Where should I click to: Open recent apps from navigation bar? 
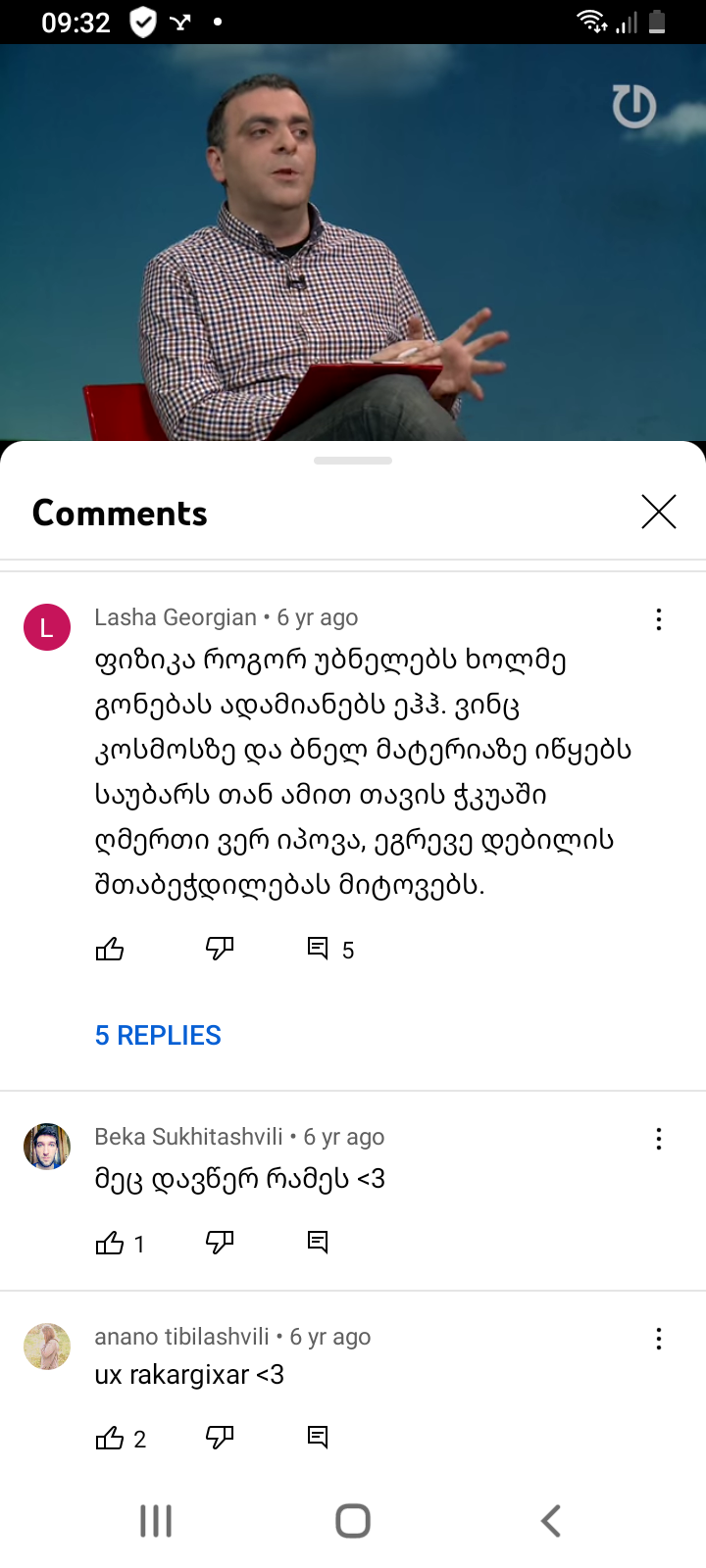tap(156, 1521)
